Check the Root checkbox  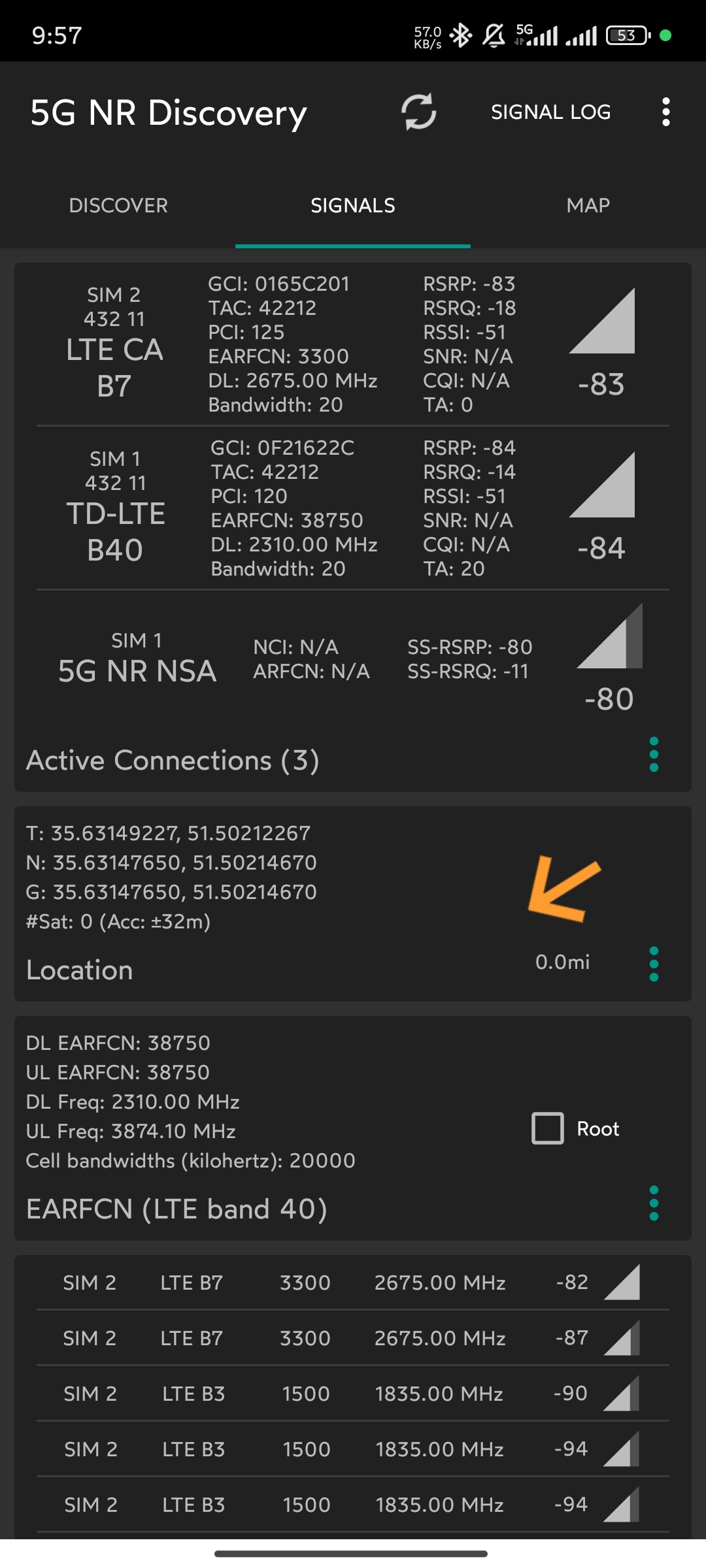click(x=548, y=1128)
